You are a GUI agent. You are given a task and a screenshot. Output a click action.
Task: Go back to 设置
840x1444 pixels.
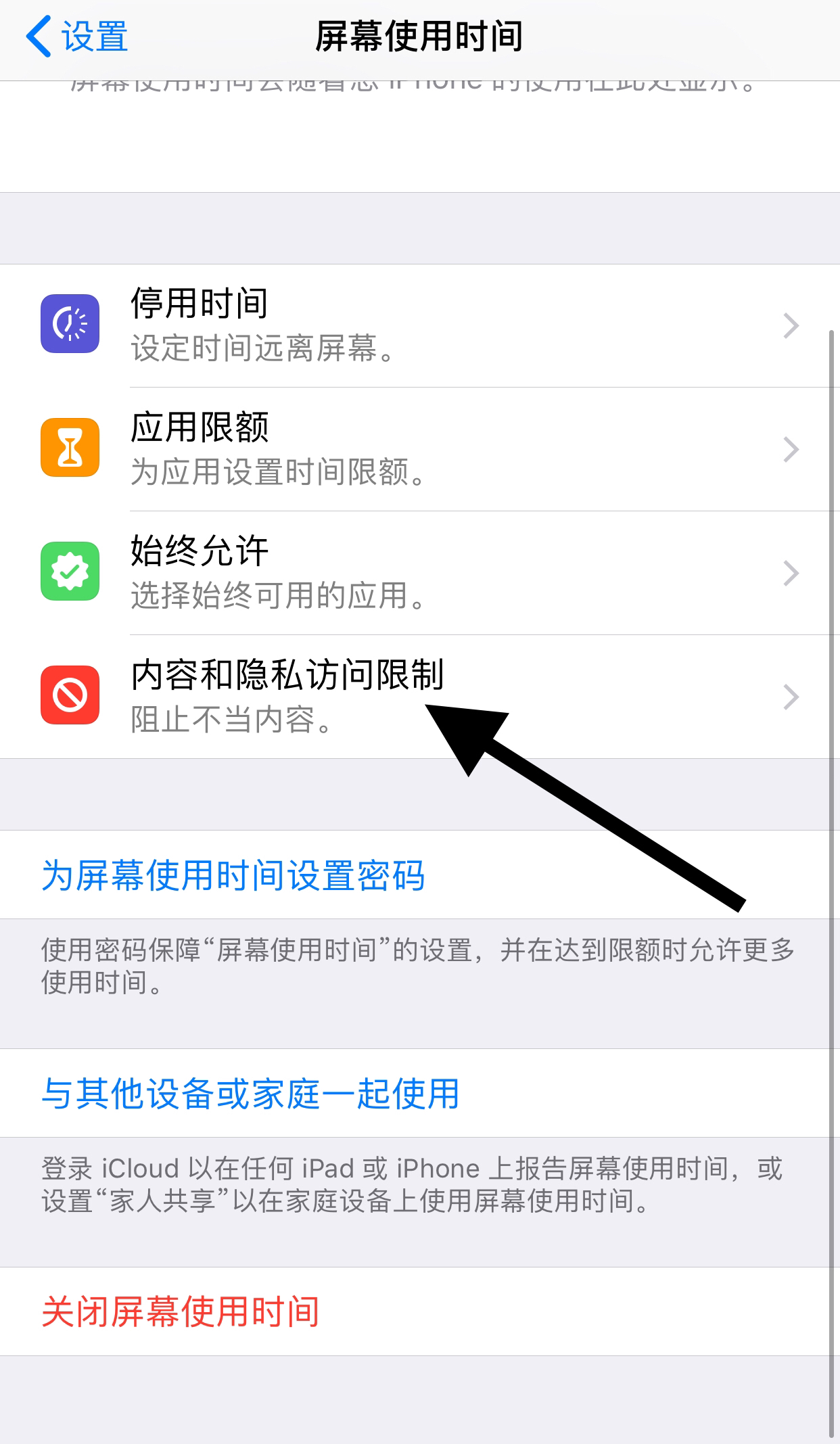[78, 37]
